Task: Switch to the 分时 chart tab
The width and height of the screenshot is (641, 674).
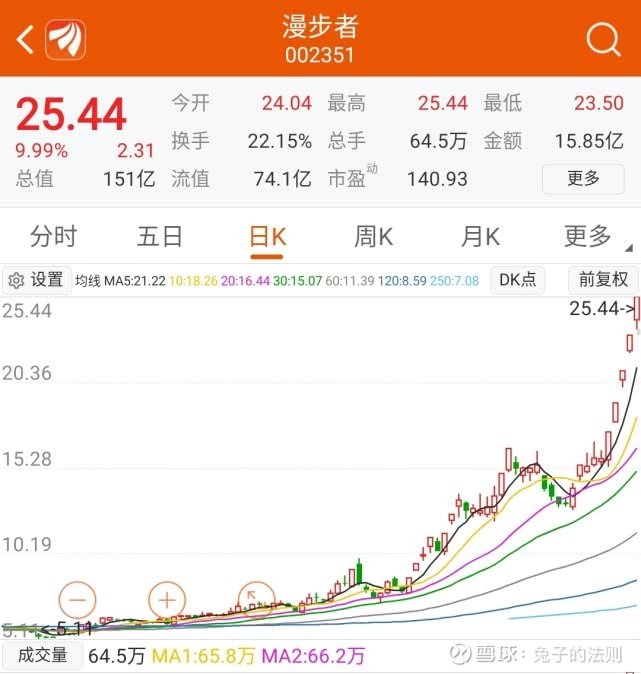Action: click(x=53, y=237)
